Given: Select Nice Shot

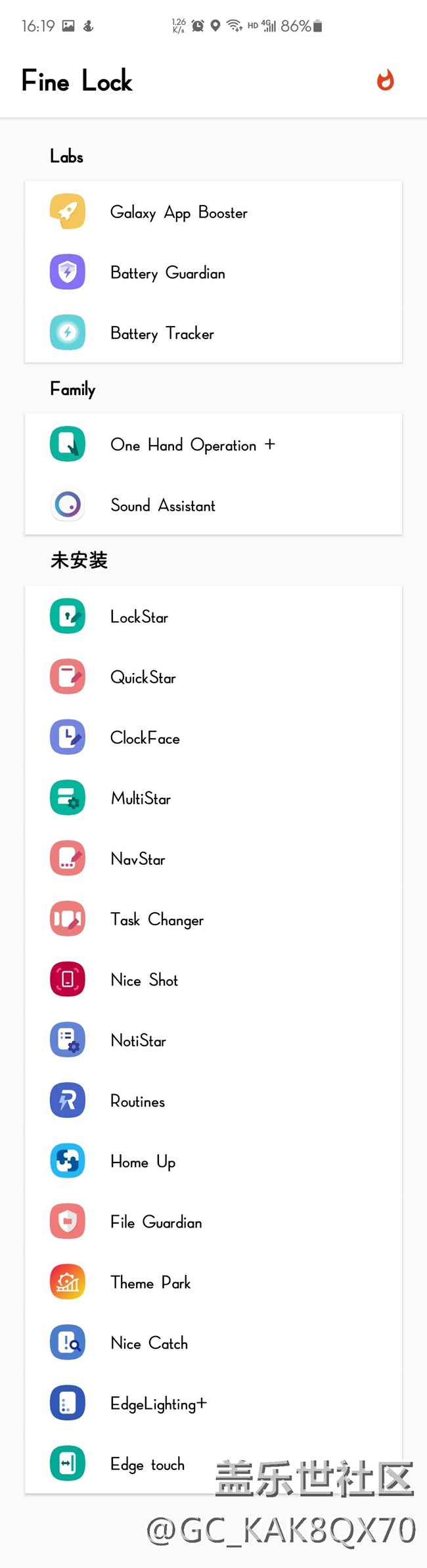Looking at the screenshot, I should pos(145,980).
